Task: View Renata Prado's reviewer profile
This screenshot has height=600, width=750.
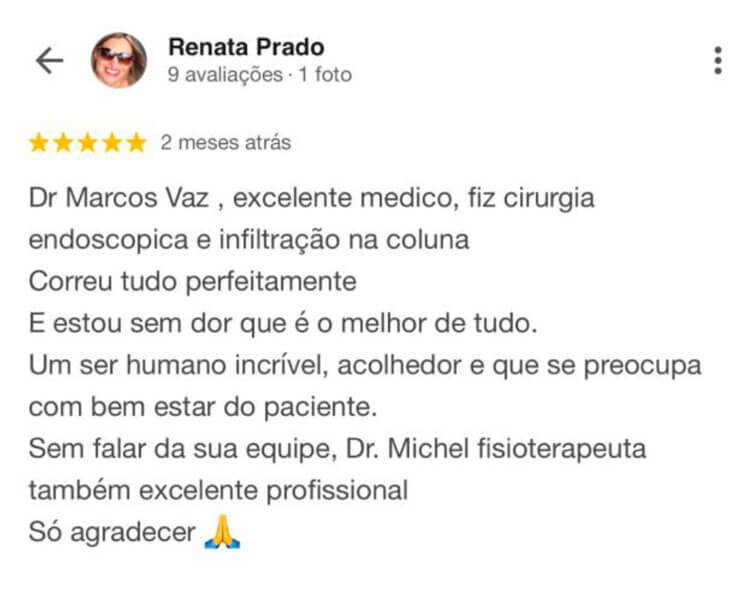Action: (246, 47)
